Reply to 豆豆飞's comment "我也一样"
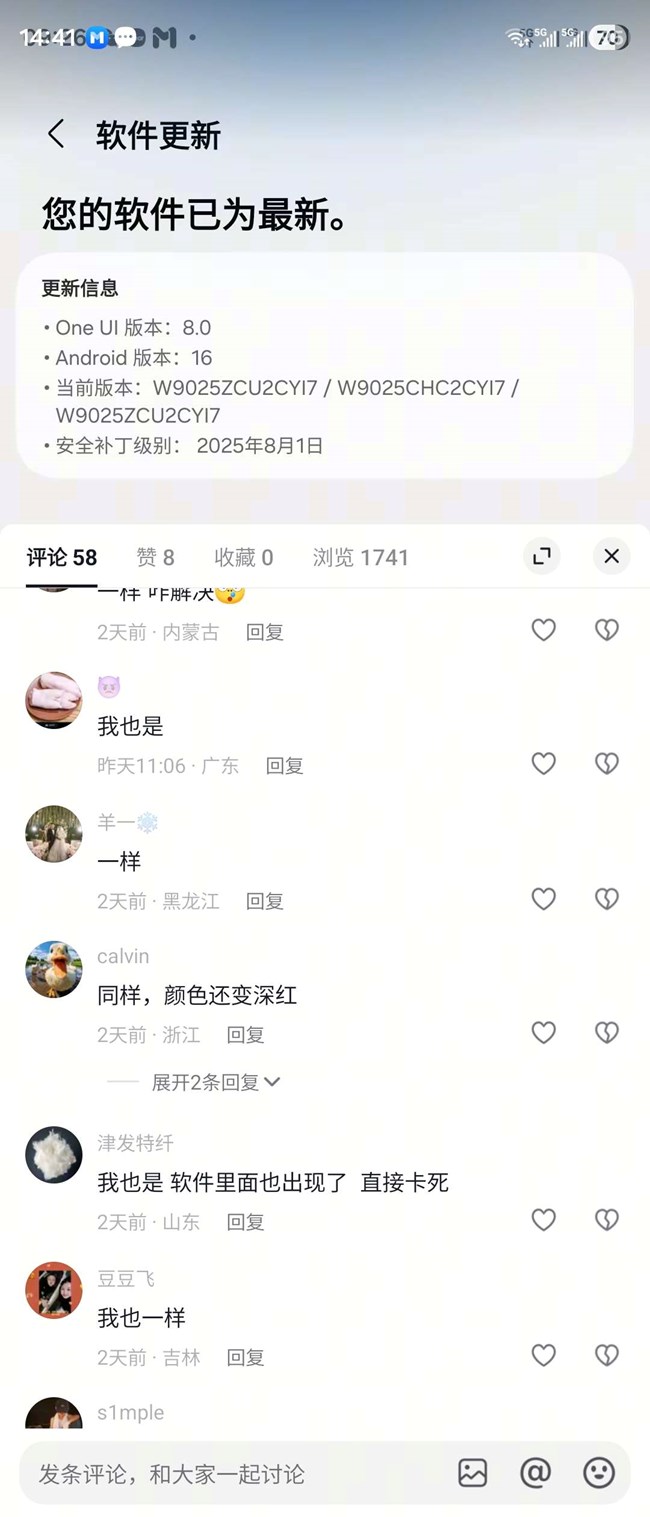 [245, 1357]
